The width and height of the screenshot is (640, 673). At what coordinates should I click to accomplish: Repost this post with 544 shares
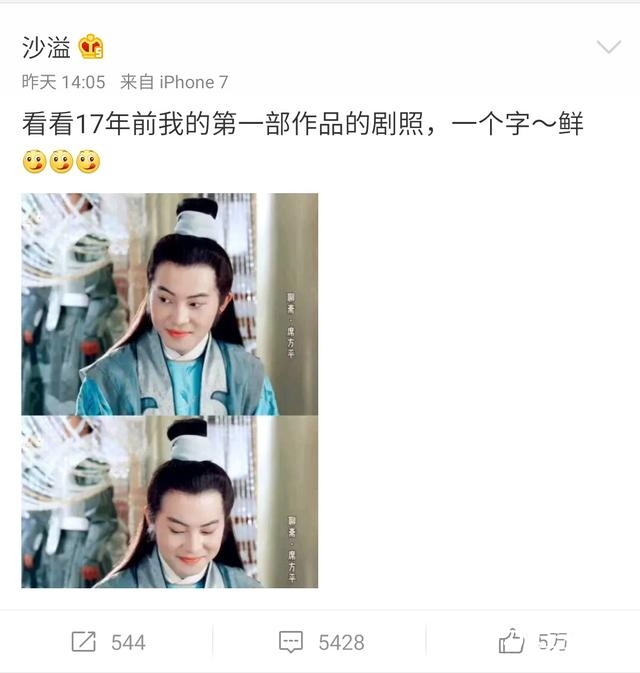pyautogui.click(x=108, y=642)
